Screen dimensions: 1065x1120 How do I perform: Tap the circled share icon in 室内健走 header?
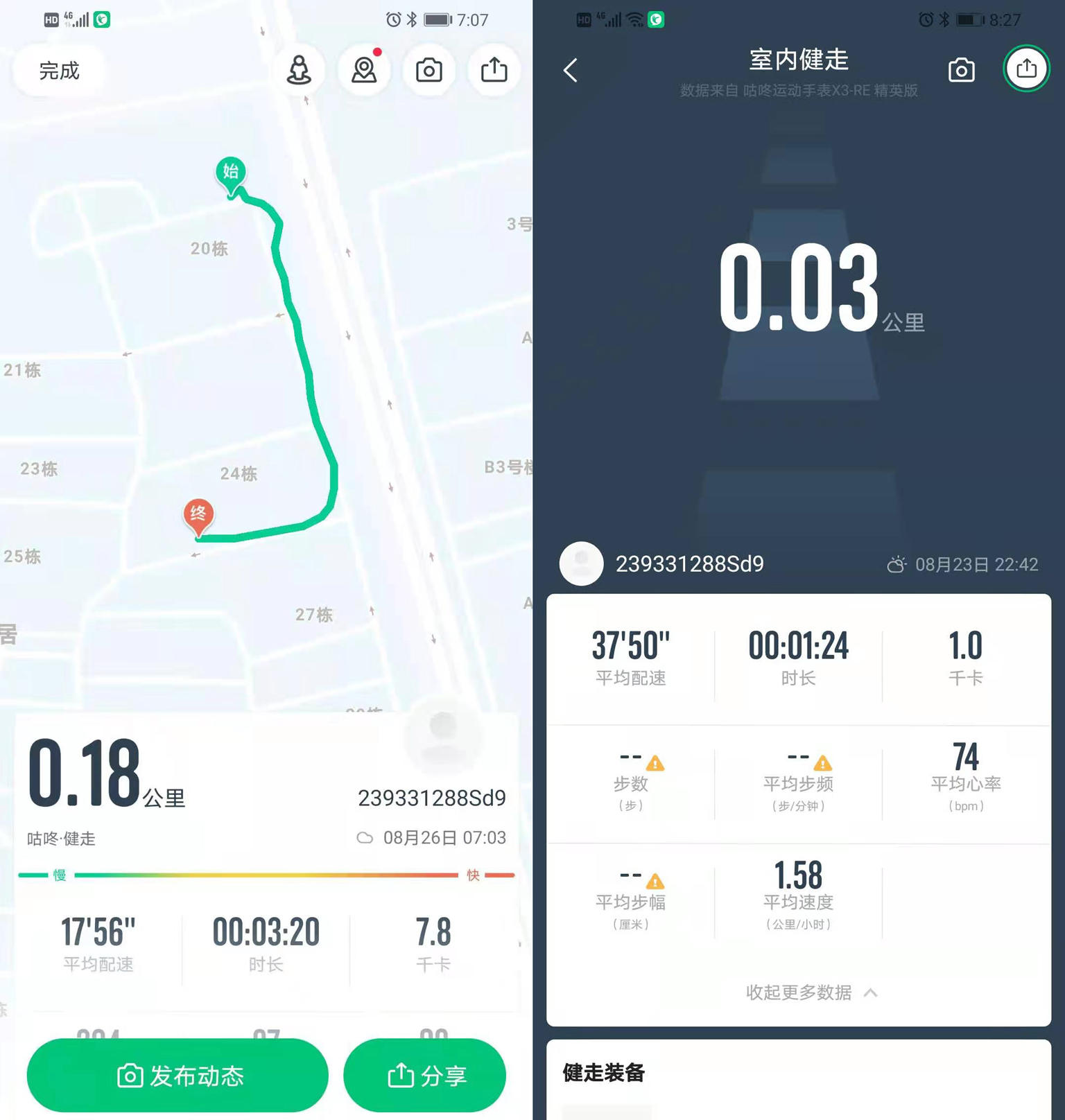[1026, 69]
